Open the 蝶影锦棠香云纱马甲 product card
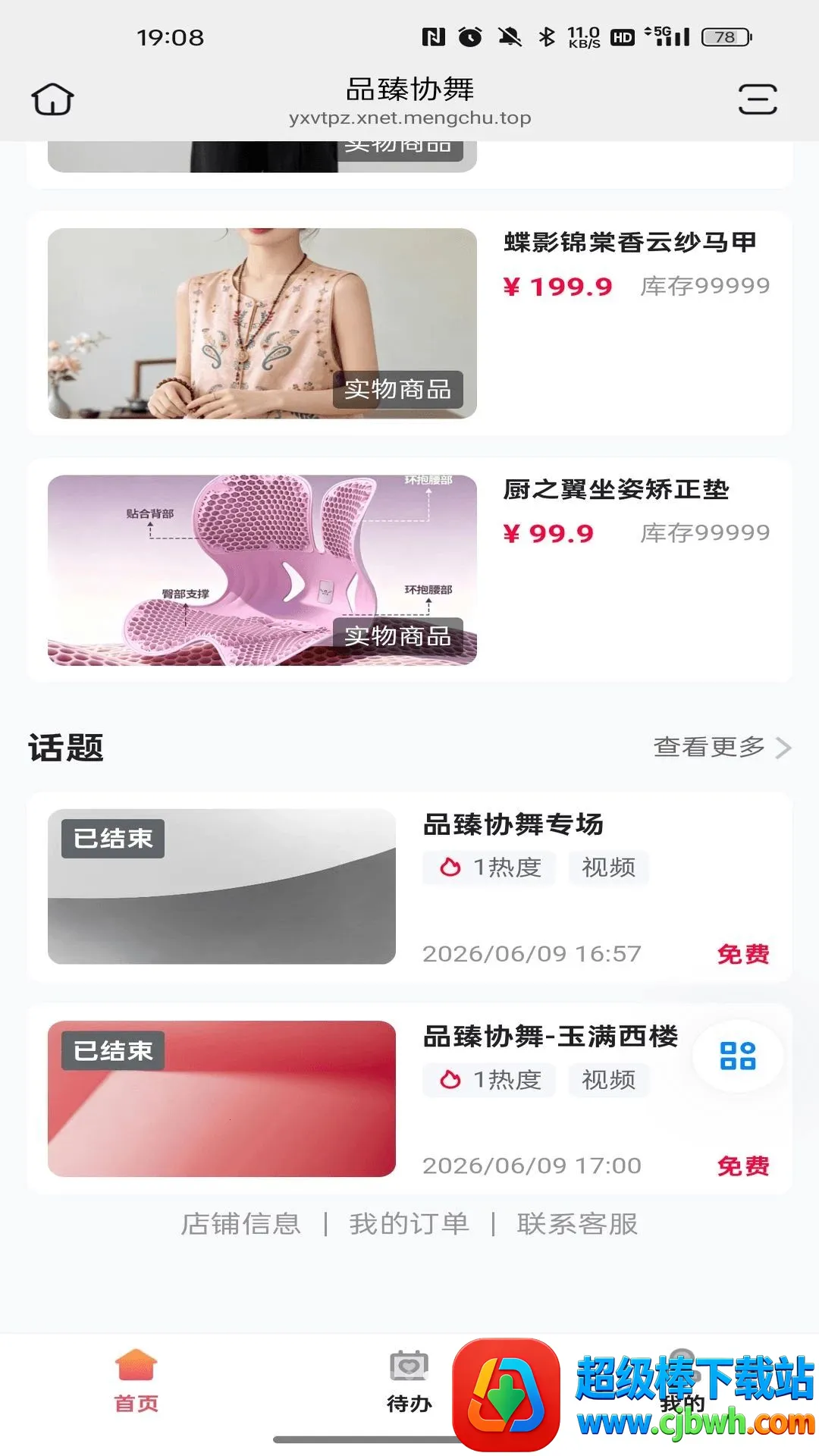Viewport: 819px width, 1456px height. point(409,324)
